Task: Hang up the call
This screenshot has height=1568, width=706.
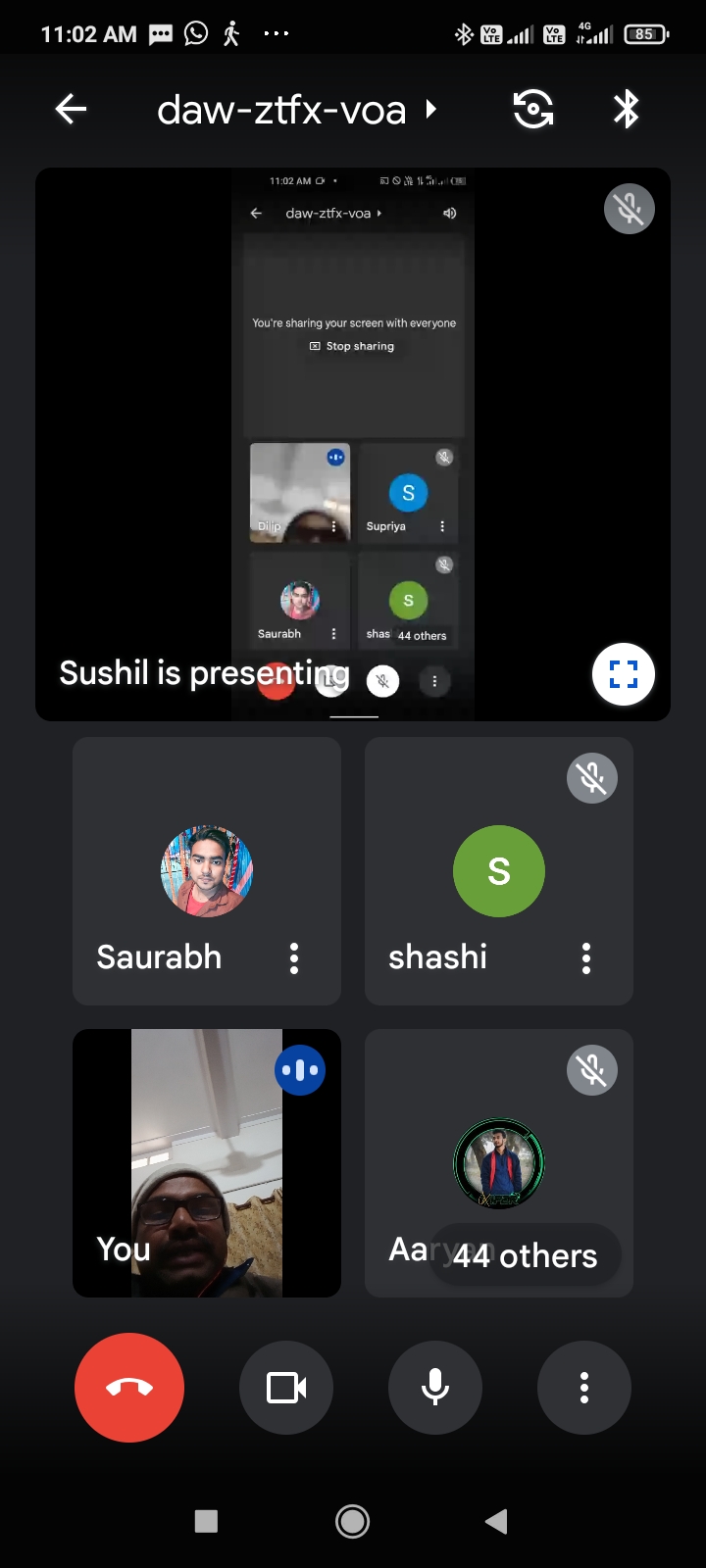Action: click(x=129, y=1388)
